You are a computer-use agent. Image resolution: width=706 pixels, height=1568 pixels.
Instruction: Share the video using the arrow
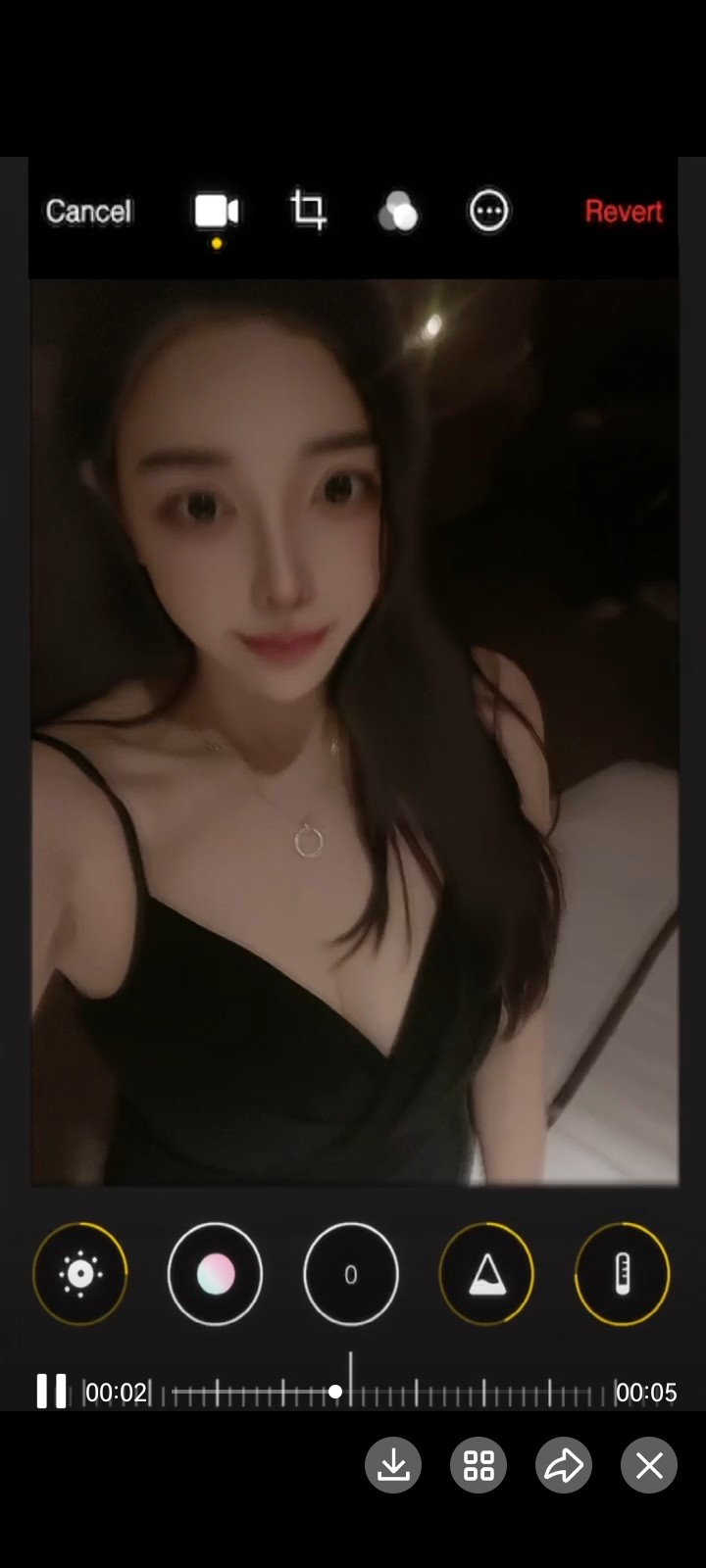pyautogui.click(x=564, y=1465)
